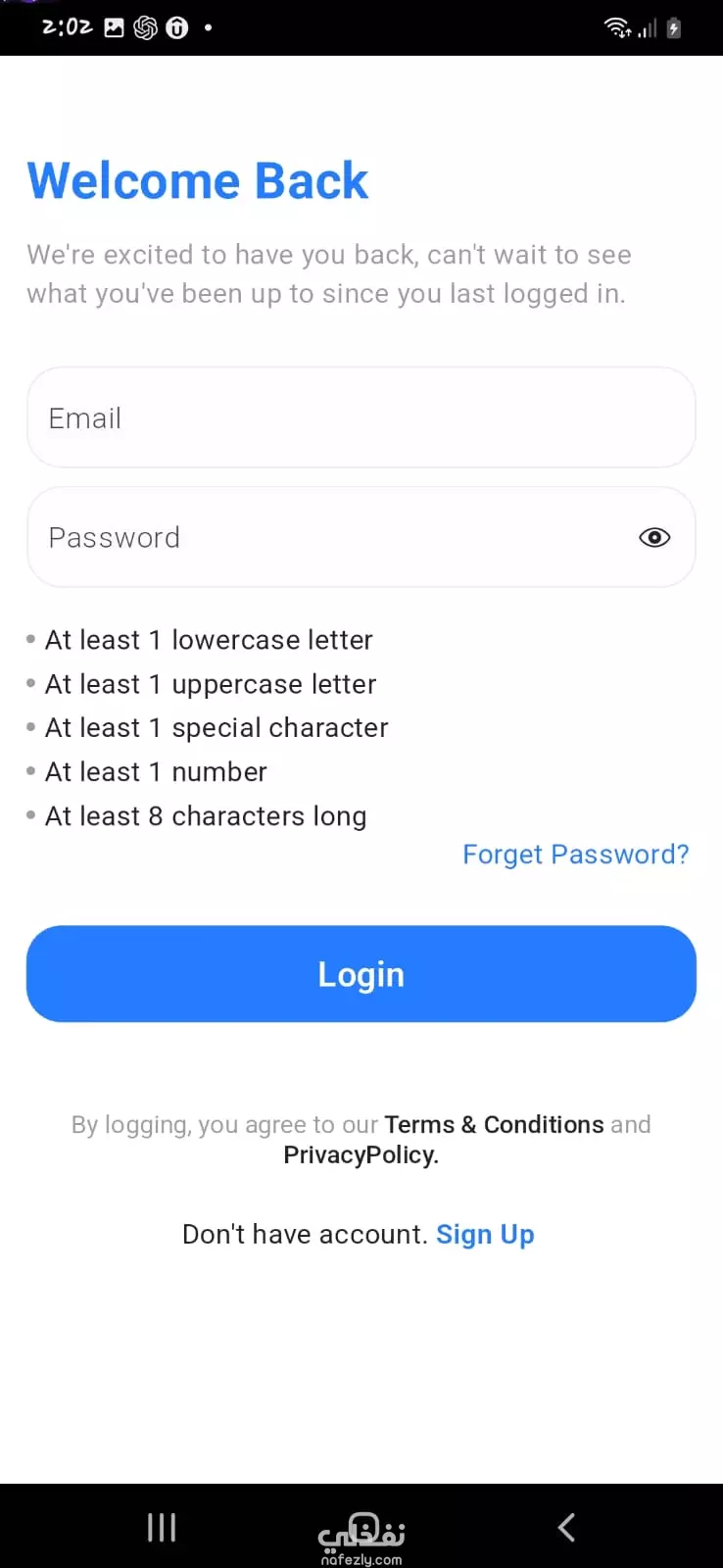Open the Forget Password link
Viewport: 723px width, 1568px height.
pyautogui.click(x=576, y=855)
